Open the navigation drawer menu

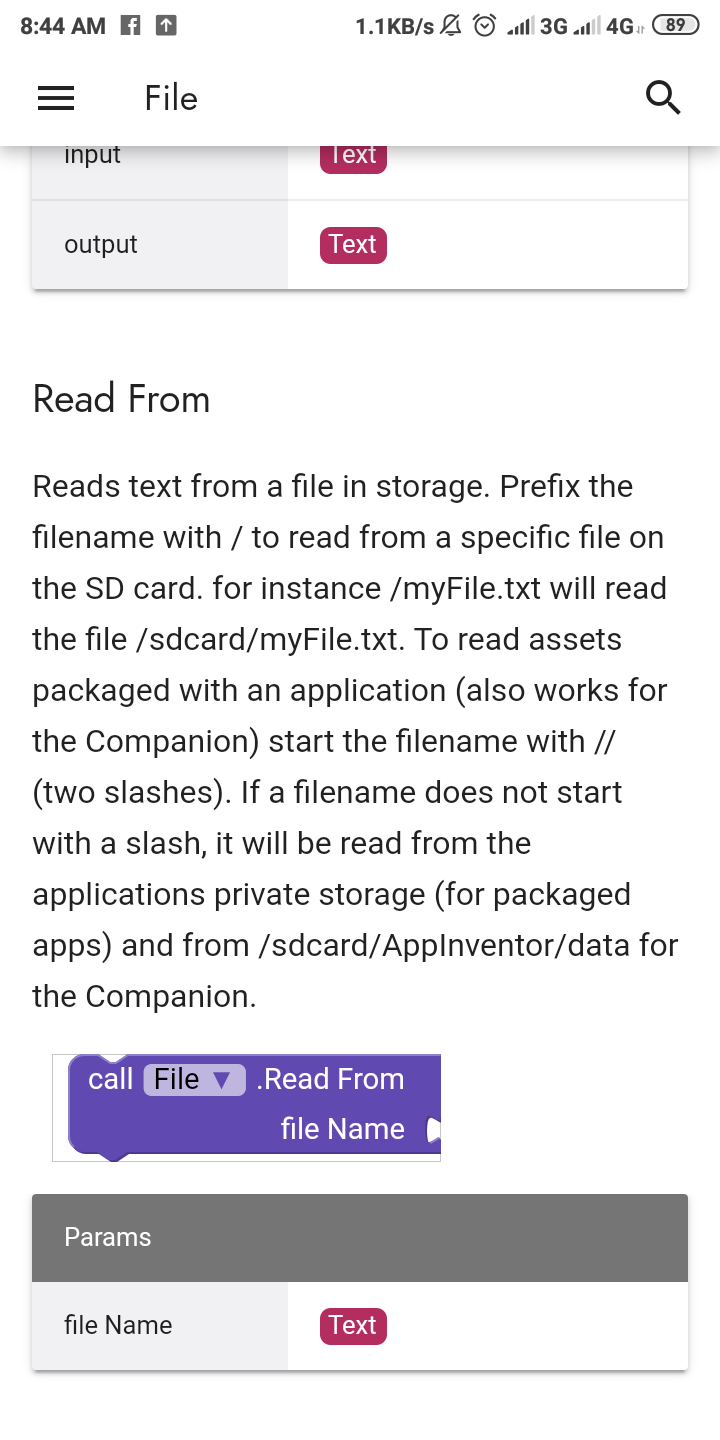click(x=56, y=98)
